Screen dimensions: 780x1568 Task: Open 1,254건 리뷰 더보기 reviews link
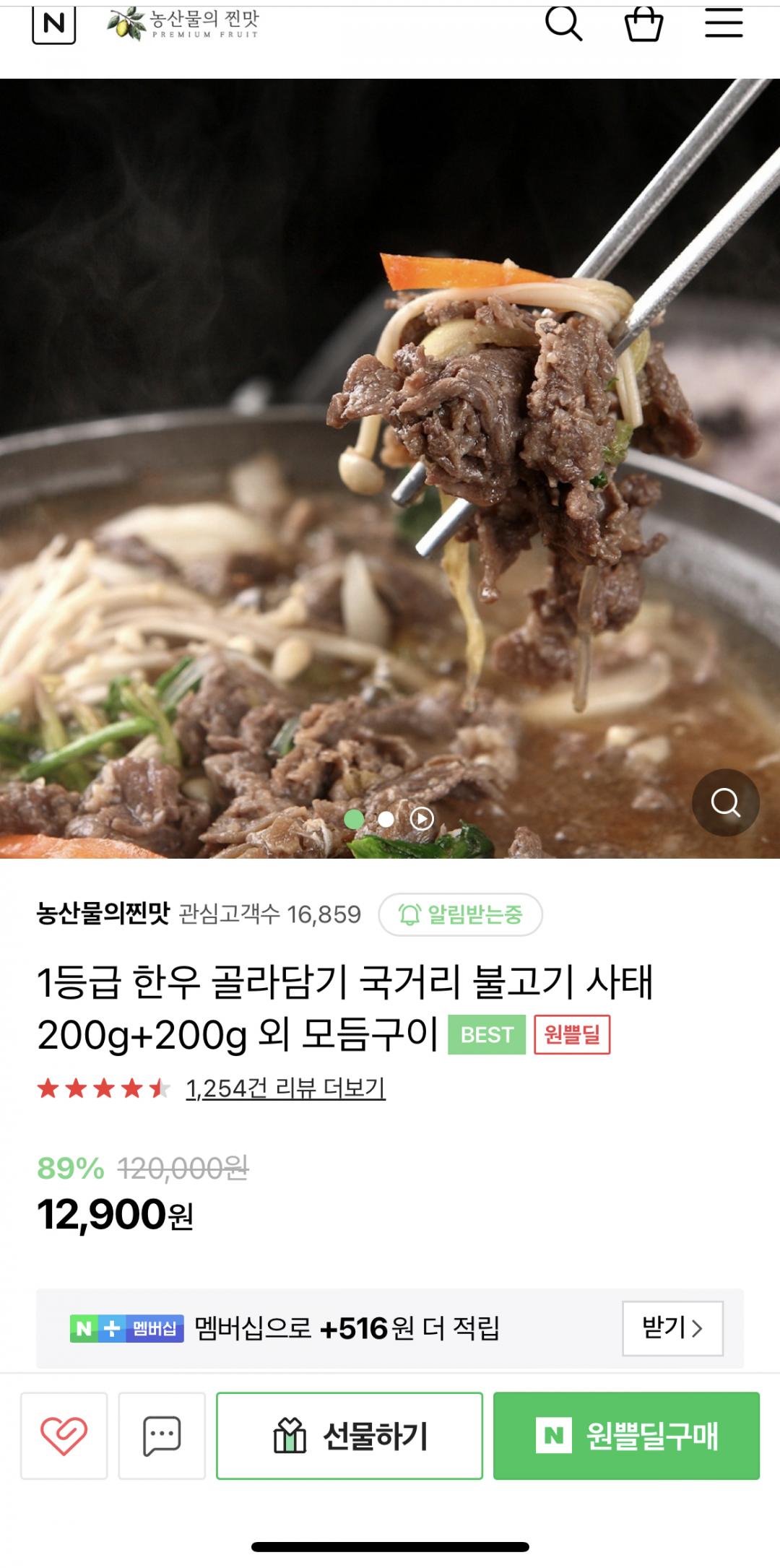click(x=285, y=1088)
